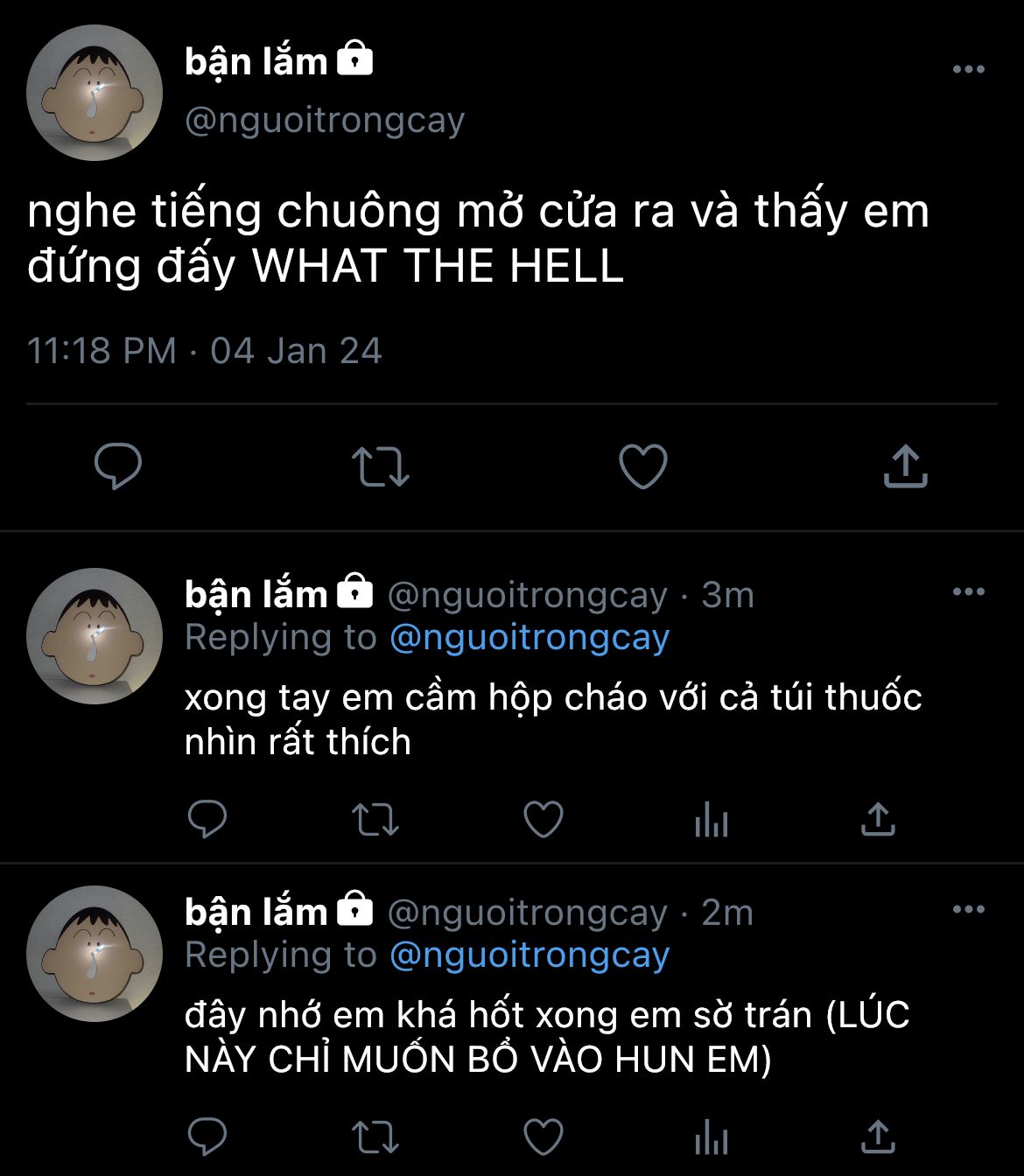1024x1176 pixels.
Task: Open the overflow menu on the main tweet
Action: pyautogui.click(x=968, y=70)
